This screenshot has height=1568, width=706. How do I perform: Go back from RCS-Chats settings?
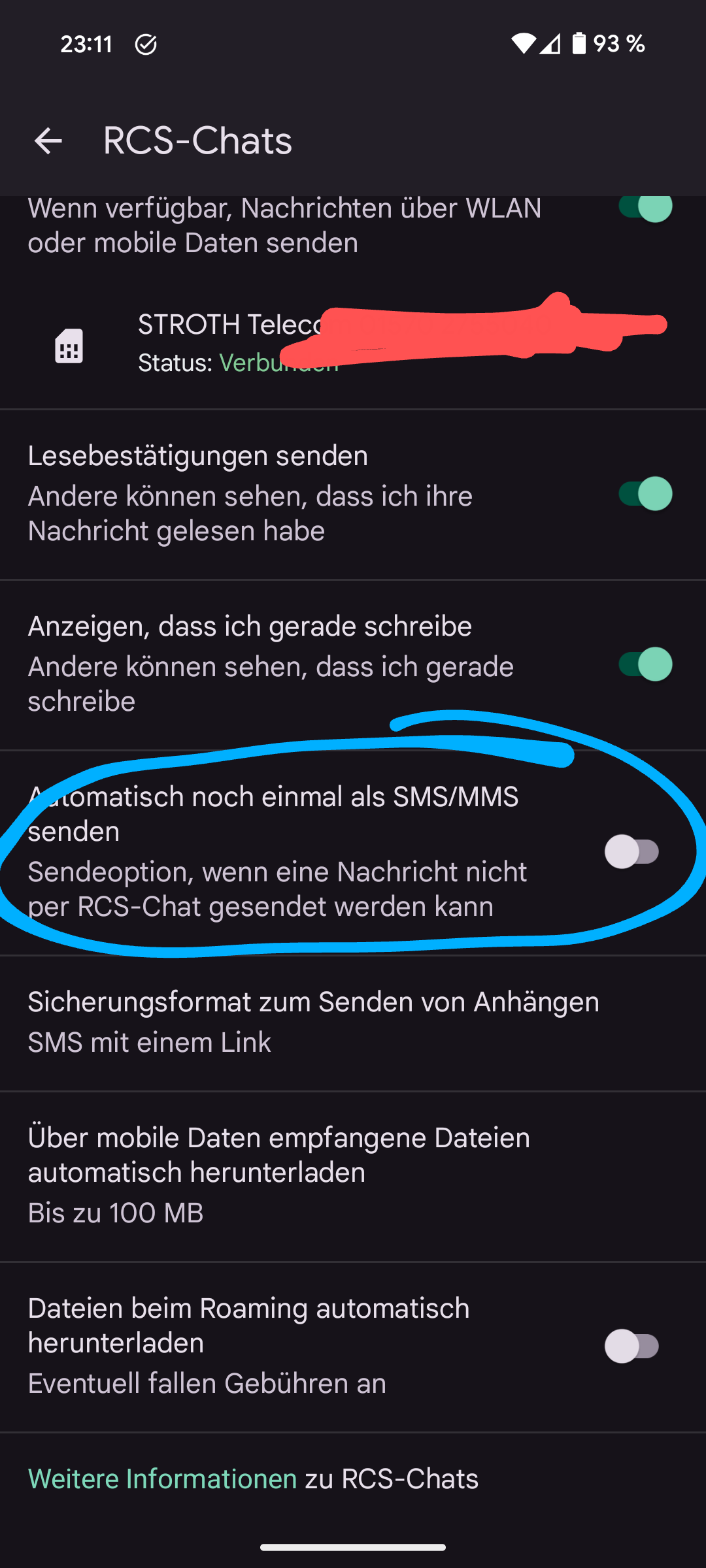click(48, 140)
